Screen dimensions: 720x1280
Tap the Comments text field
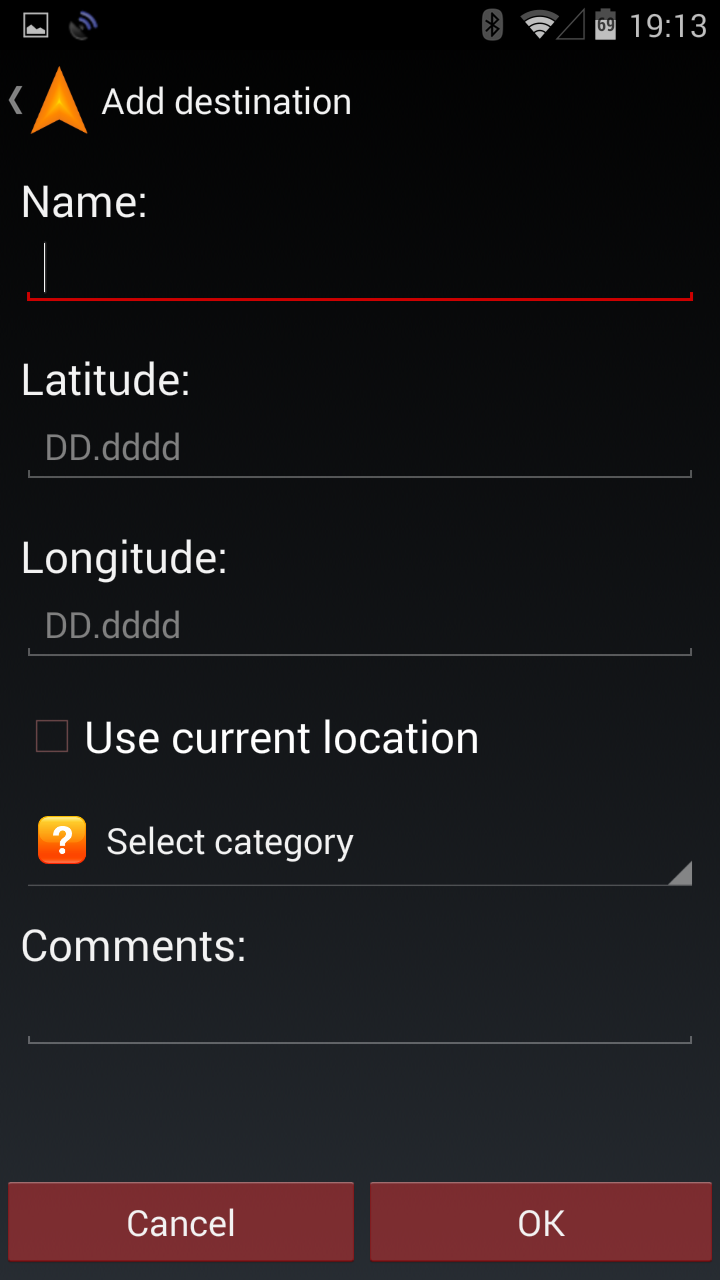[x=360, y=1015]
